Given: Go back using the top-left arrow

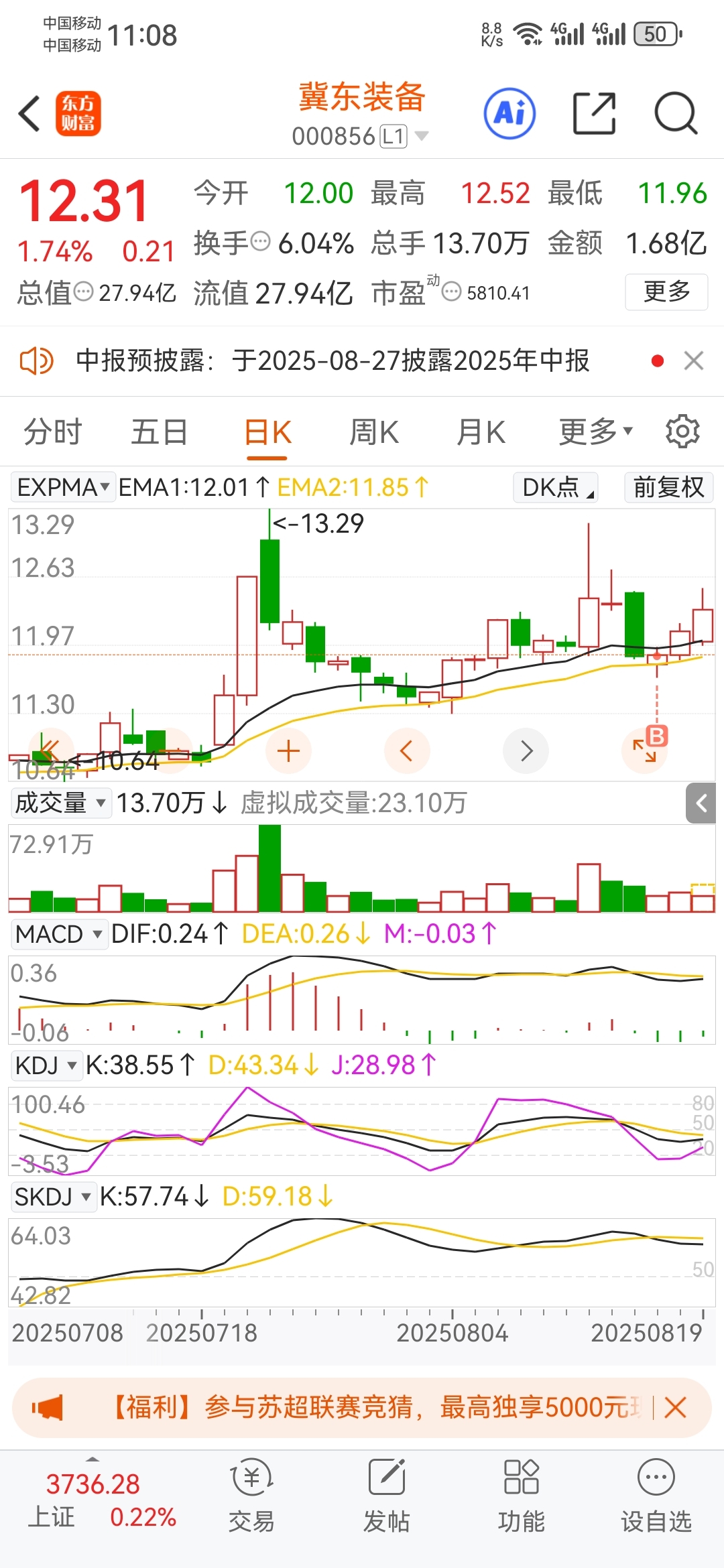Looking at the screenshot, I should pyautogui.click(x=29, y=113).
